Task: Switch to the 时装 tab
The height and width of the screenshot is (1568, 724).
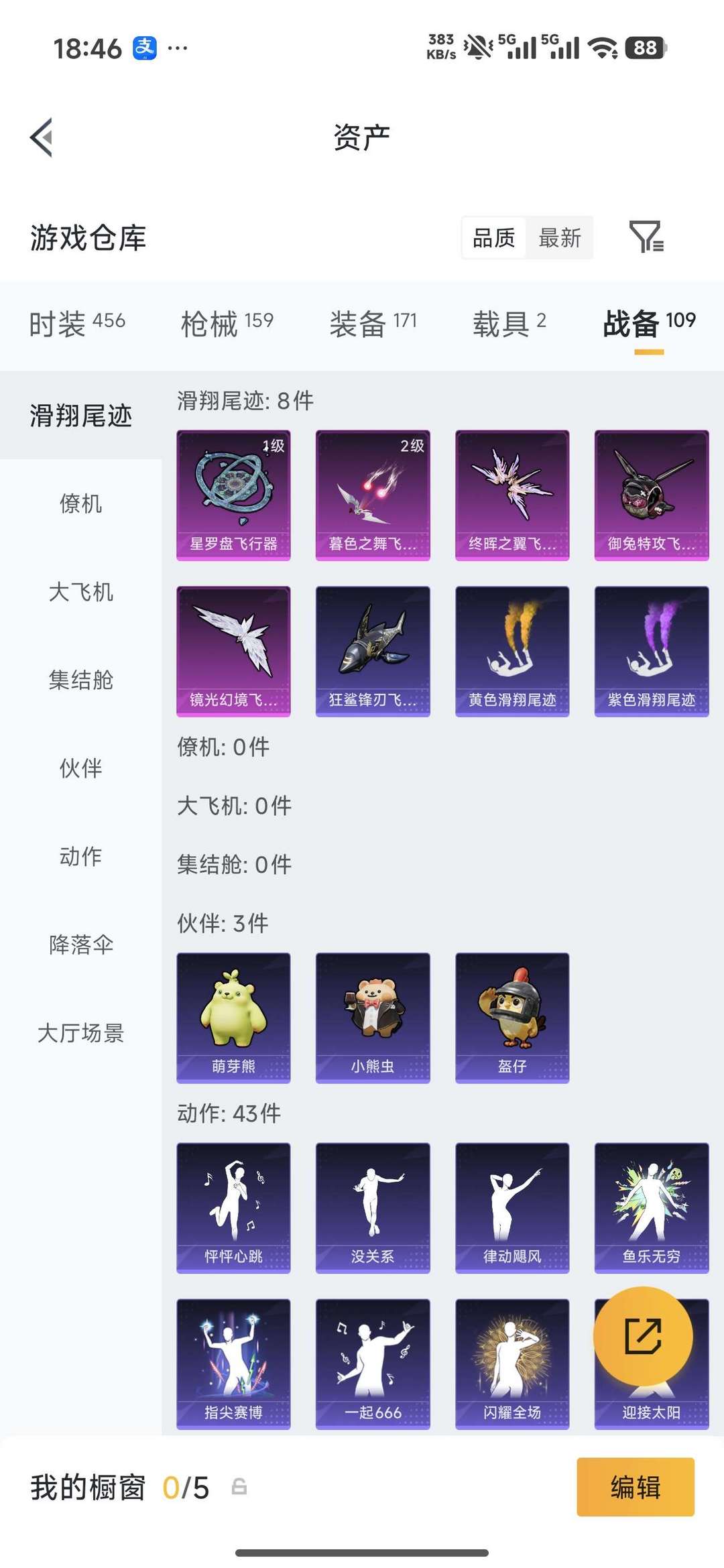Action: 77,323
